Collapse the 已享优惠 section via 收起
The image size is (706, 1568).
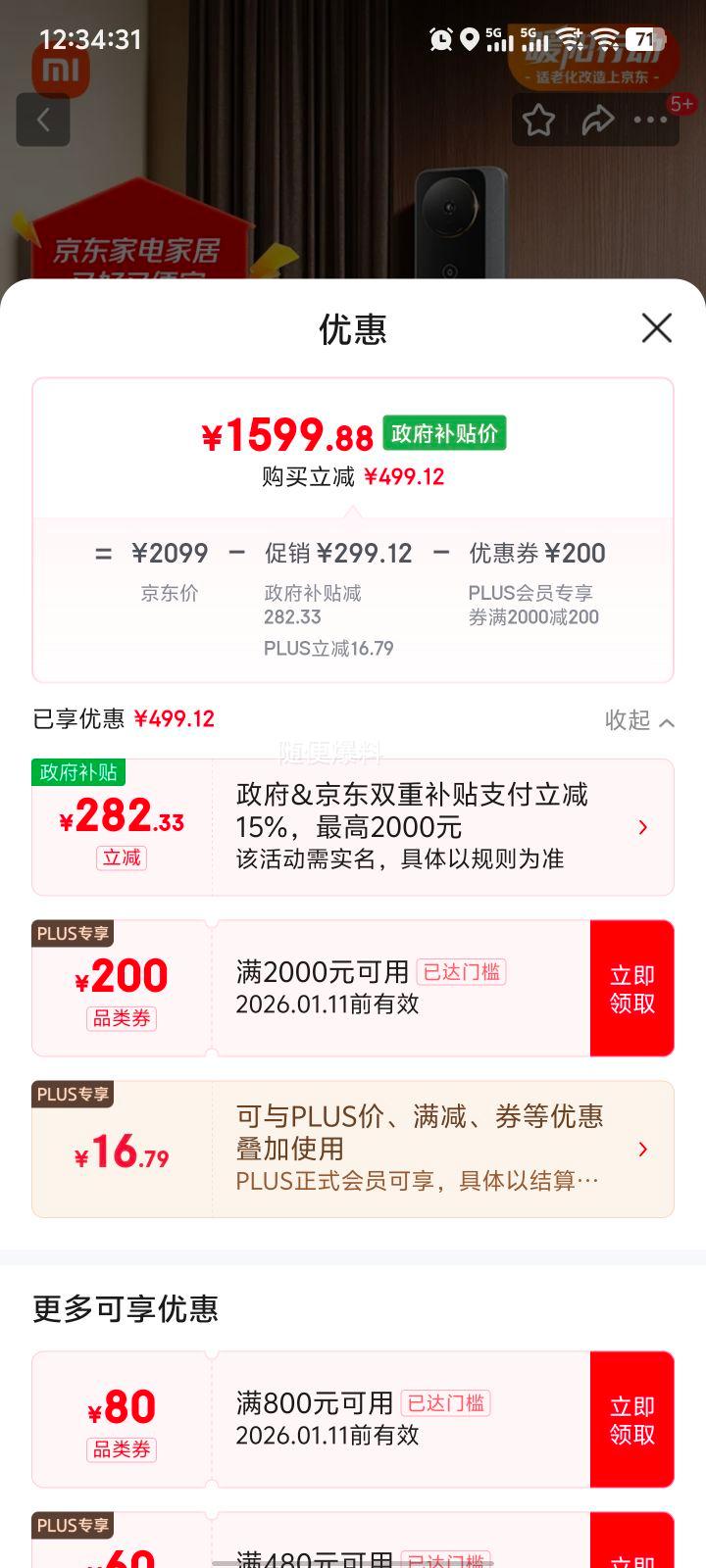(x=637, y=719)
